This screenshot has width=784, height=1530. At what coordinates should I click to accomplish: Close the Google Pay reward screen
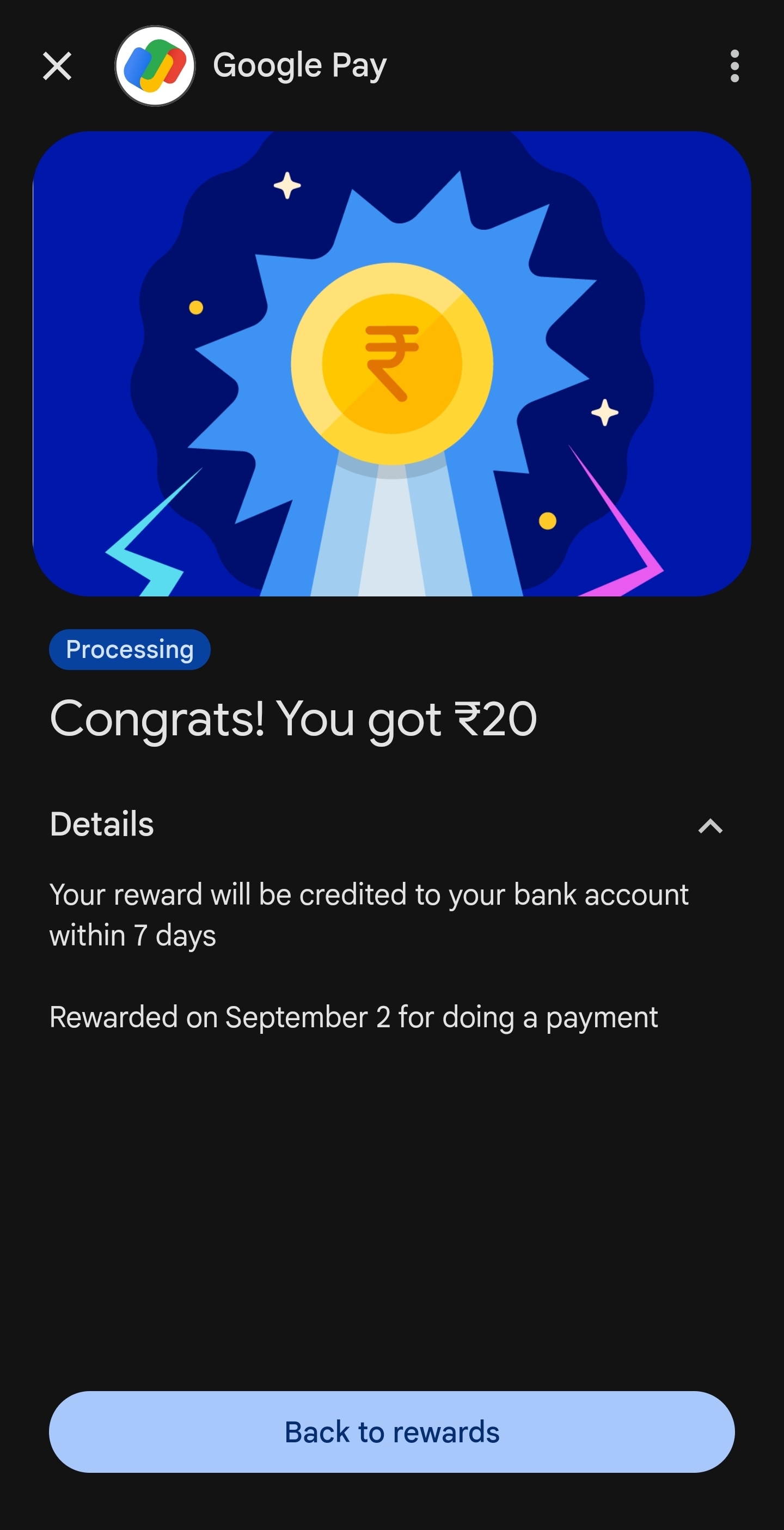click(x=57, y=66)
